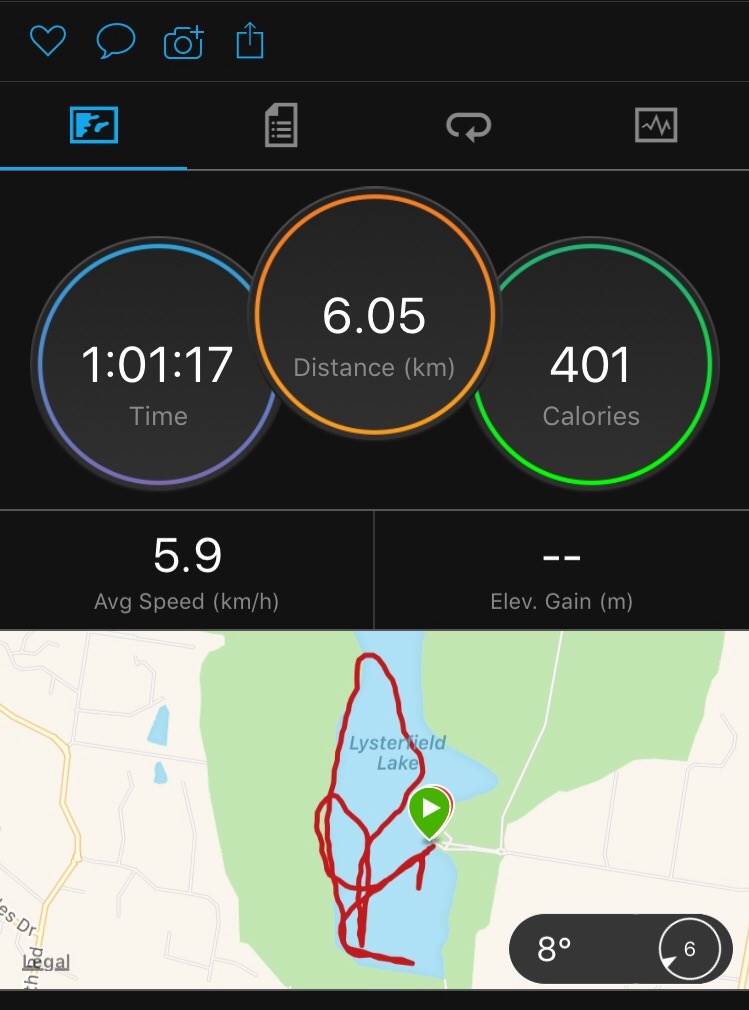Open the weather details showing 8°
Image resolution: width=749 pixels, height=1010 pixels.
[620, 948]
